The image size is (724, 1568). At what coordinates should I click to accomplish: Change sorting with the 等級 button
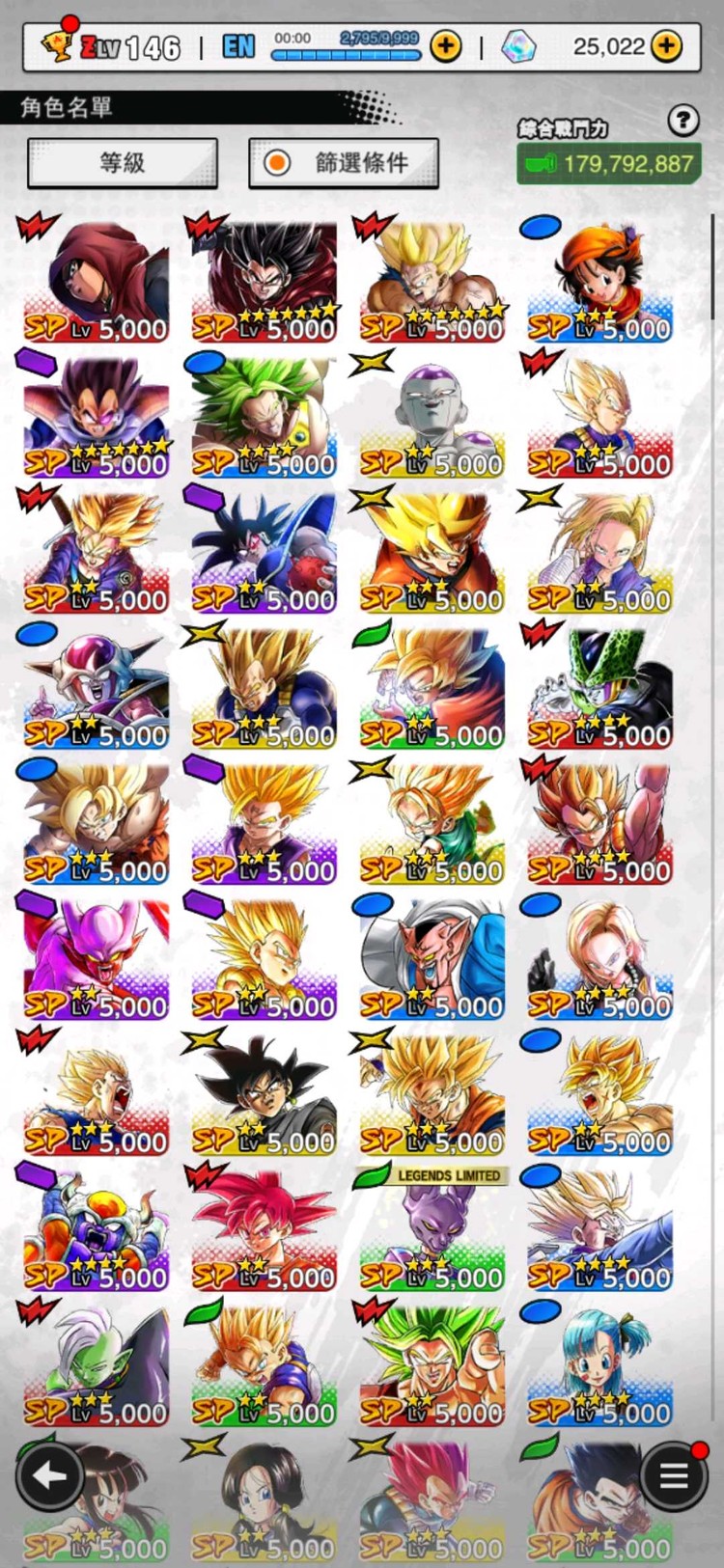pyautogui.click(x=123, y=163)
